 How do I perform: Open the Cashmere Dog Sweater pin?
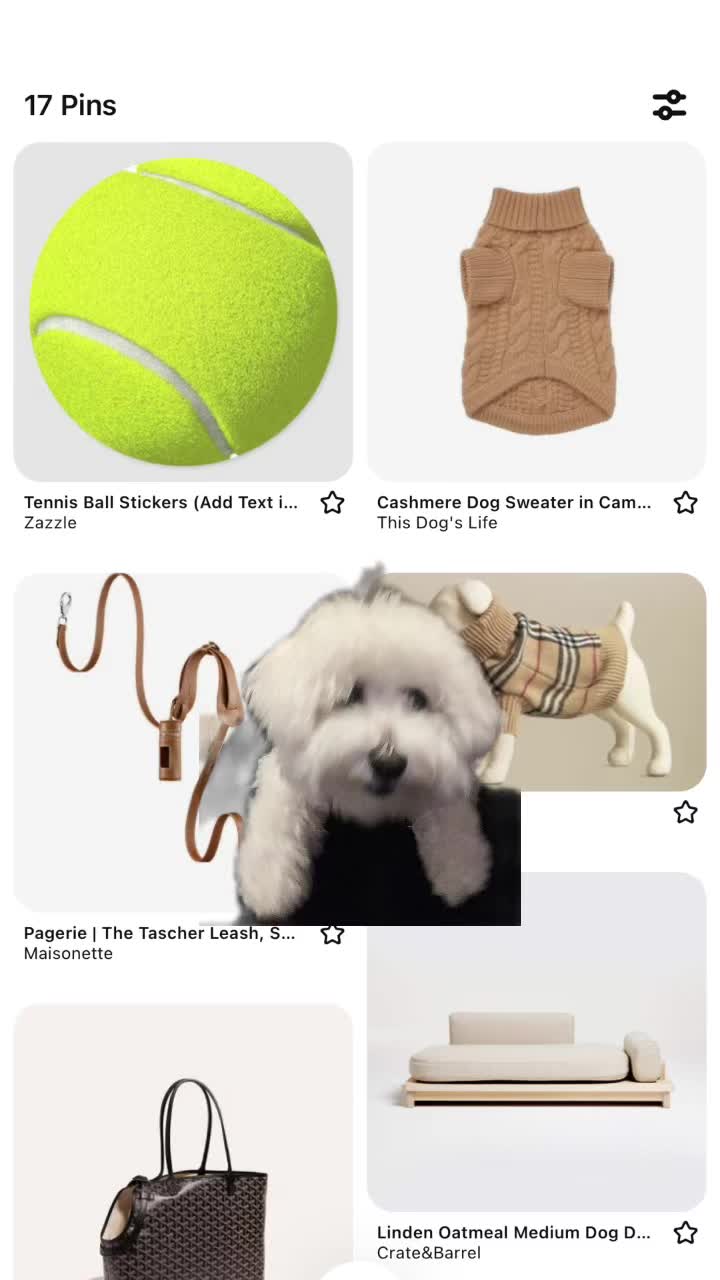(x=537, y=311)
